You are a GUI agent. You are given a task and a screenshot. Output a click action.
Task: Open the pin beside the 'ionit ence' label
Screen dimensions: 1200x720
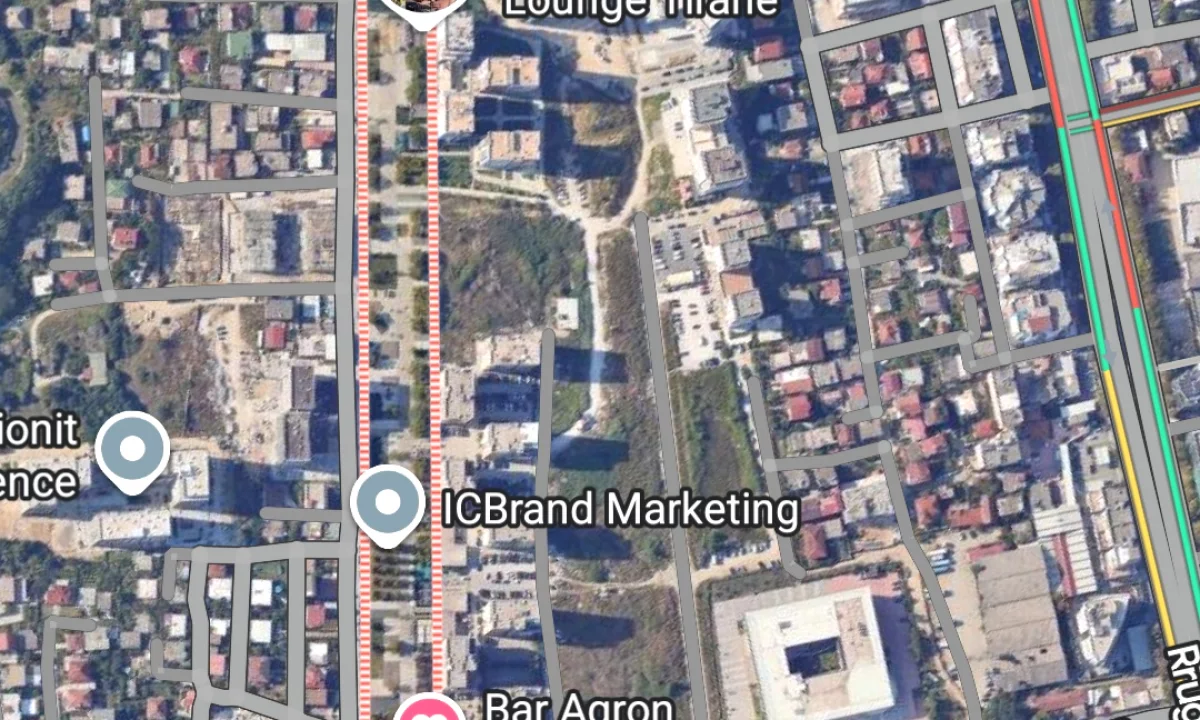coord(132,450)
